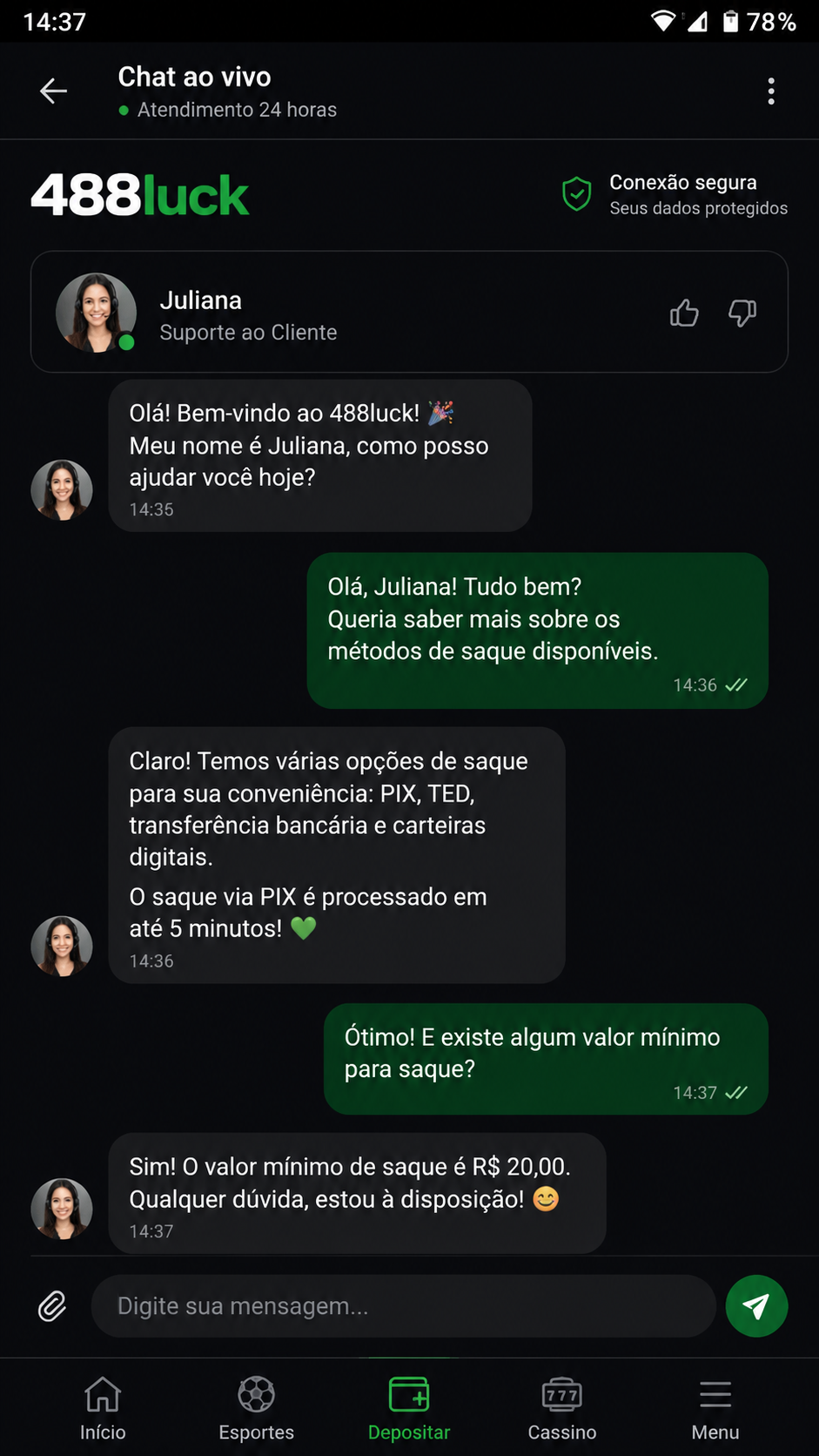Go back from Chat ao vivo
This screenshot has width=819, height=1456.
coord(53,91)
